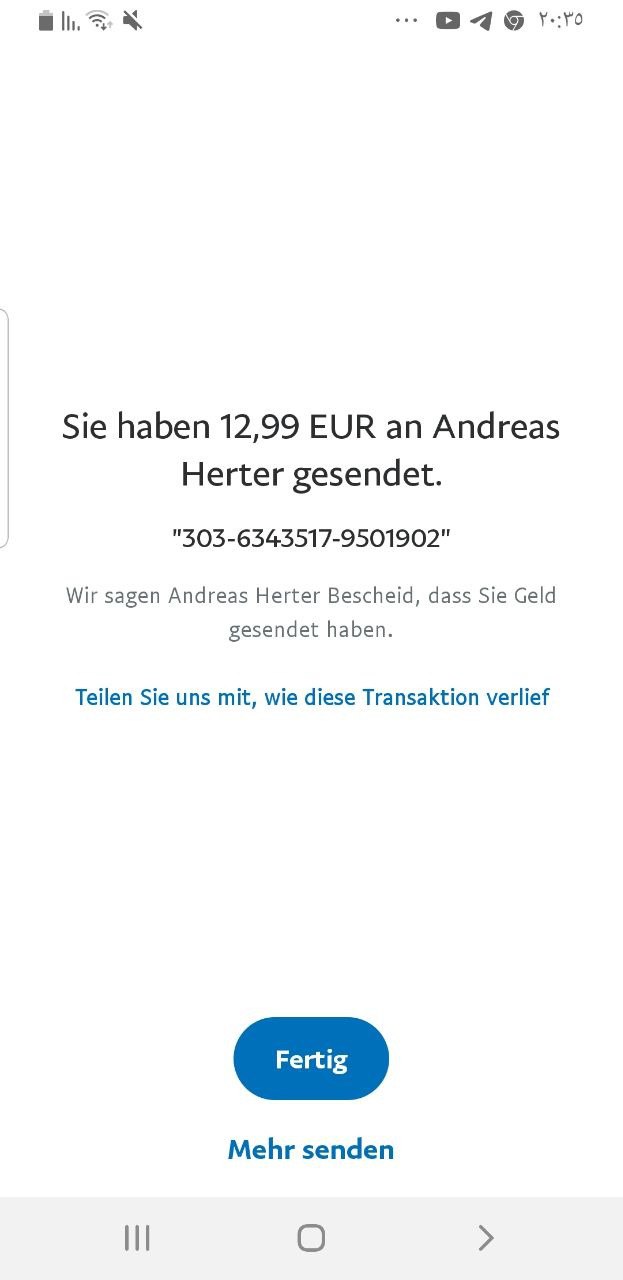This screenshot has width=623, height=1280.
Task: Open the transaction feedback link
Action: (312, 697)
